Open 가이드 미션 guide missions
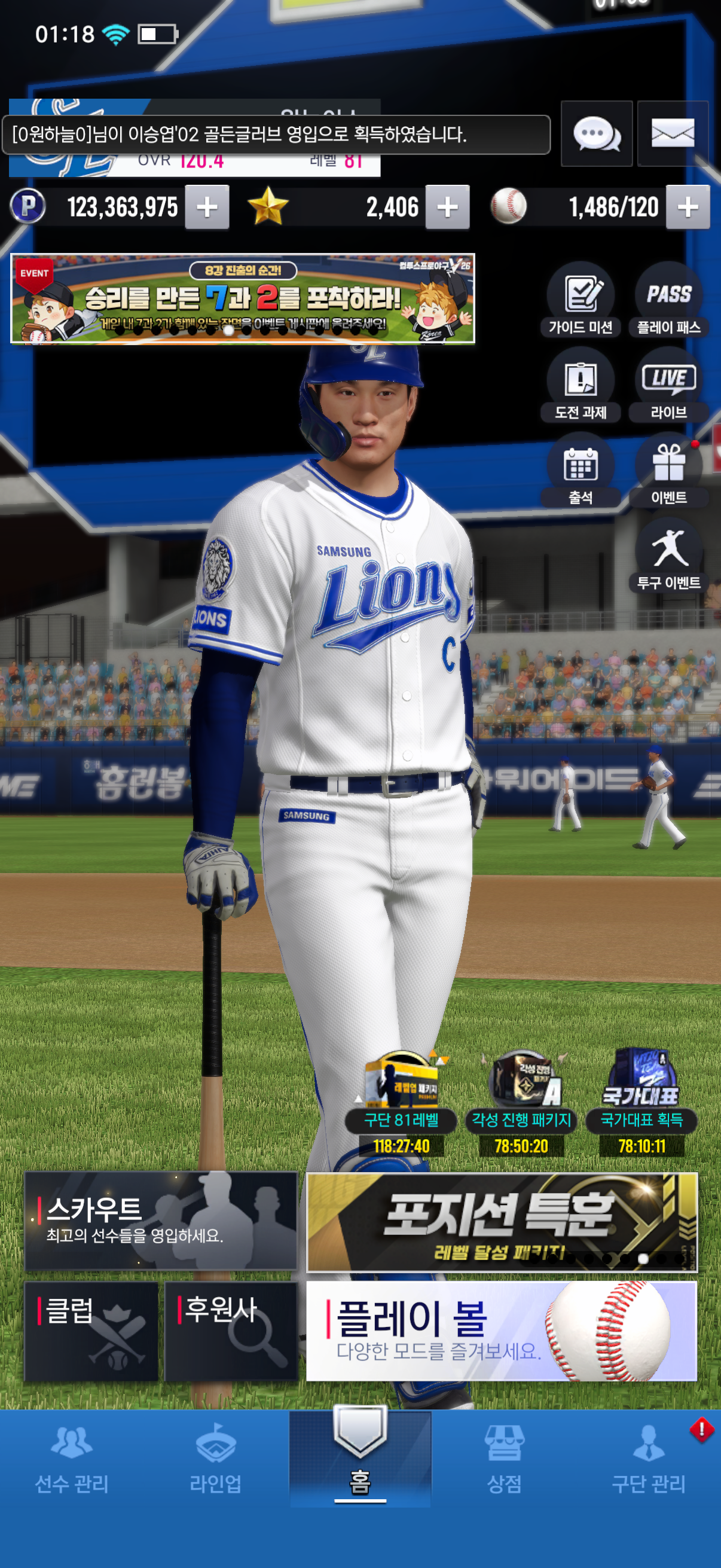The height and width of the screenshot is (1568, 721). pos(581,300)
